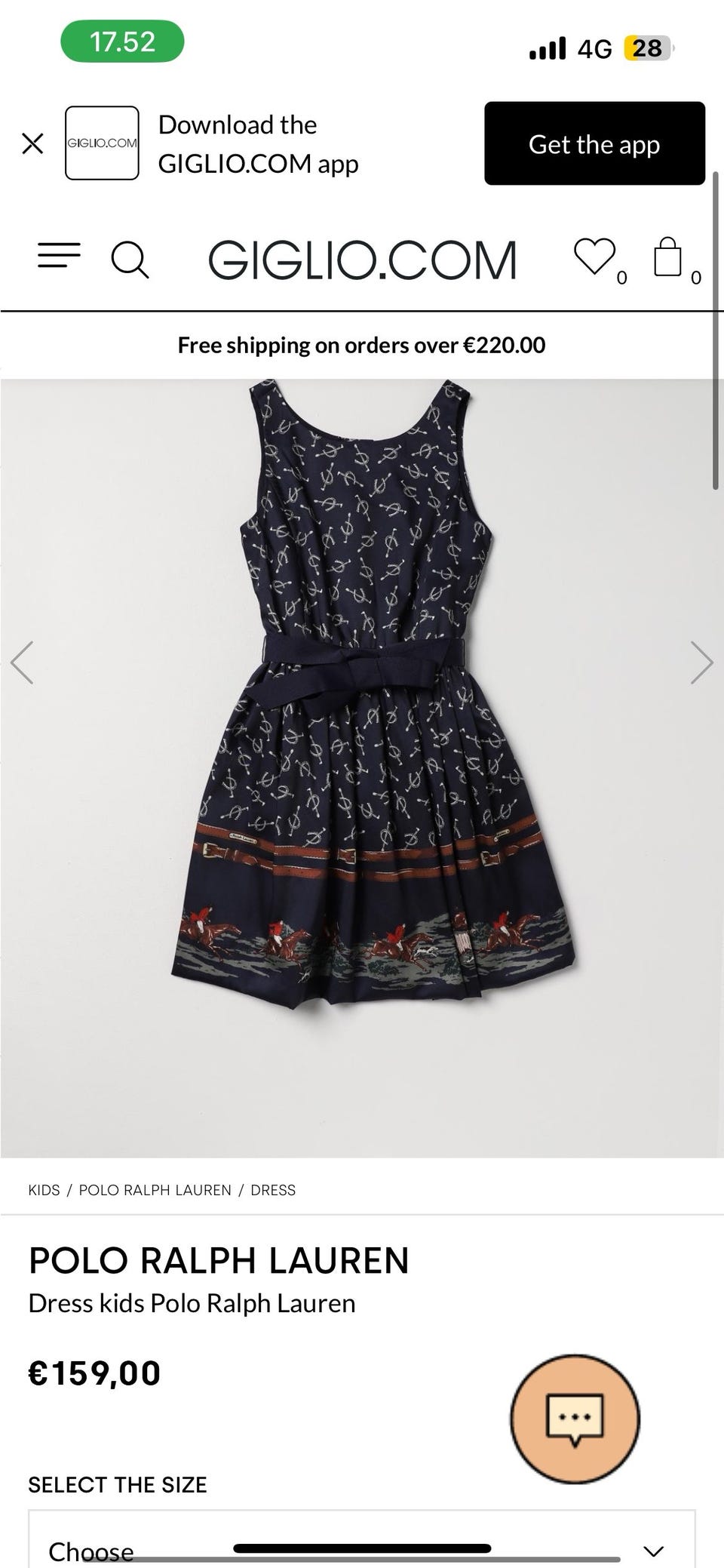Open the Polo Ralph Lauren breadcrumb

[x=155, y=1190]
